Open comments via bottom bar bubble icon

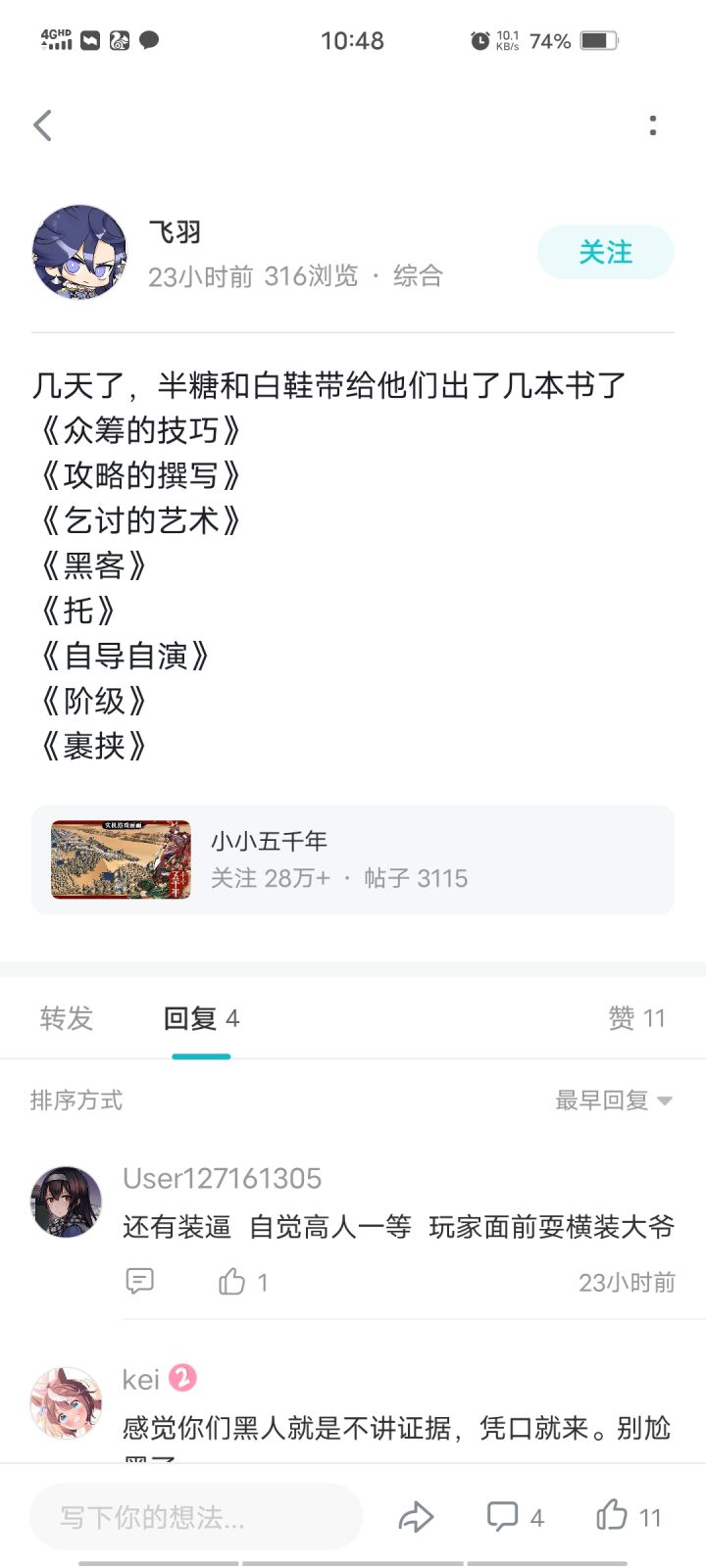(x=503, y=1517)
